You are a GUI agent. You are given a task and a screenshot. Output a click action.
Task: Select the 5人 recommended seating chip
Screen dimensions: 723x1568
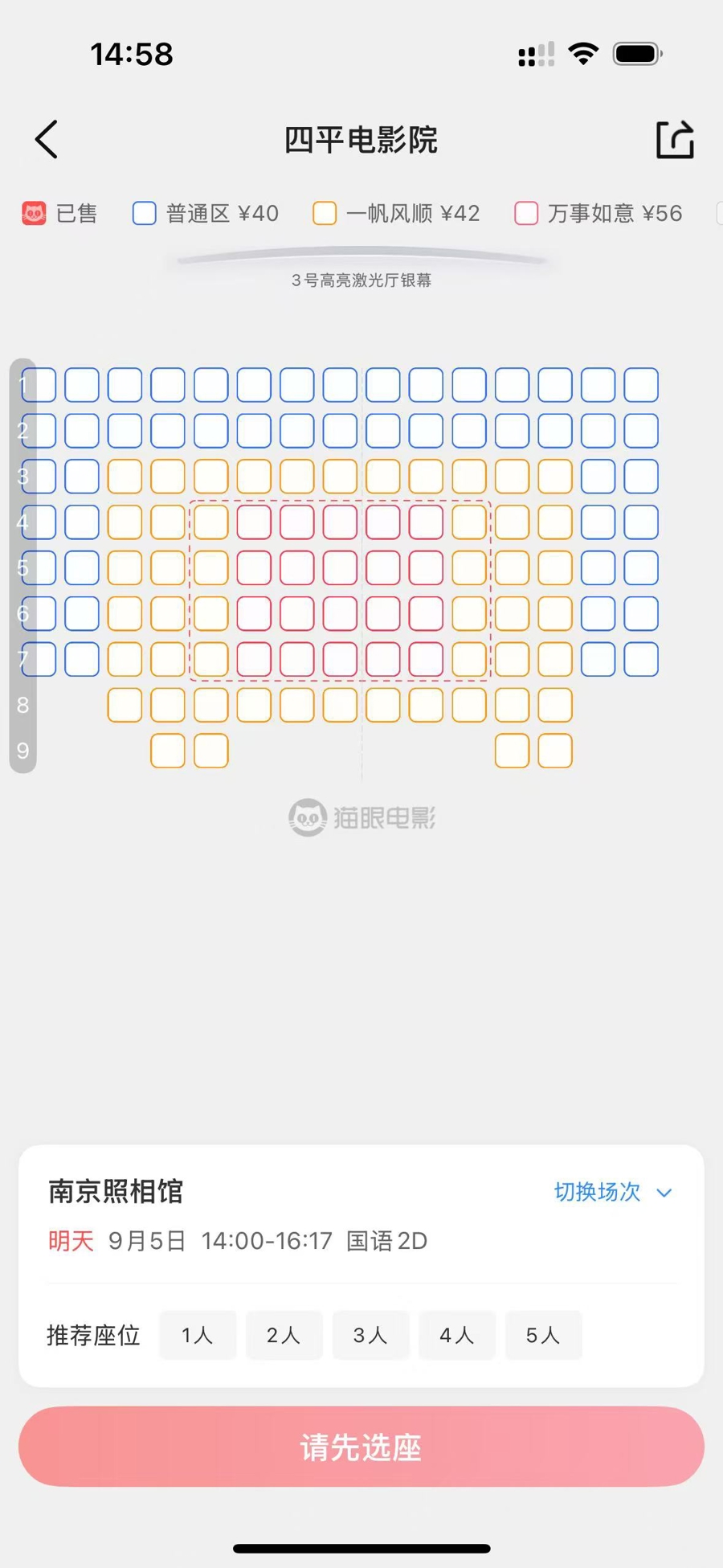point(543,1336)
